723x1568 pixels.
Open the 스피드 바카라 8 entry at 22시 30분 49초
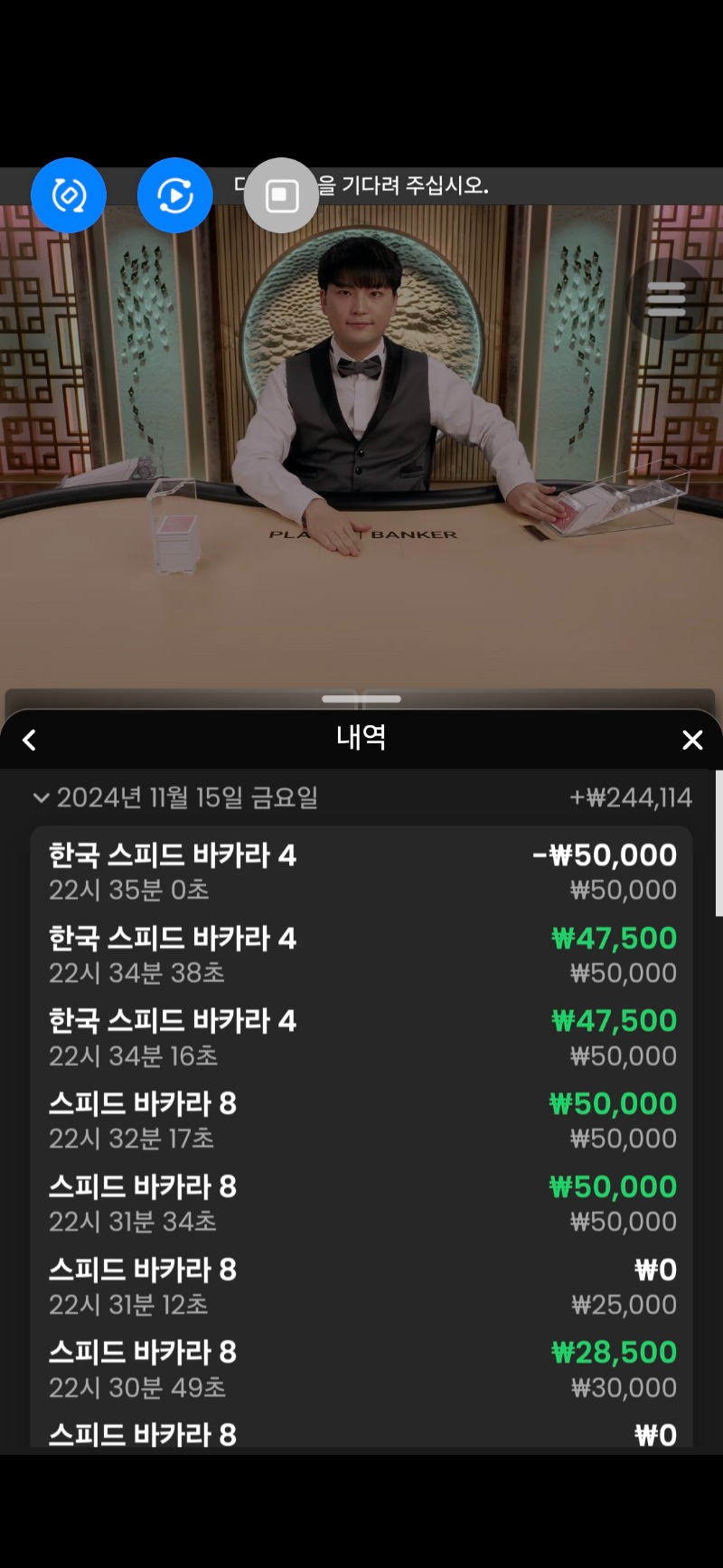(x=361, y=1369)
